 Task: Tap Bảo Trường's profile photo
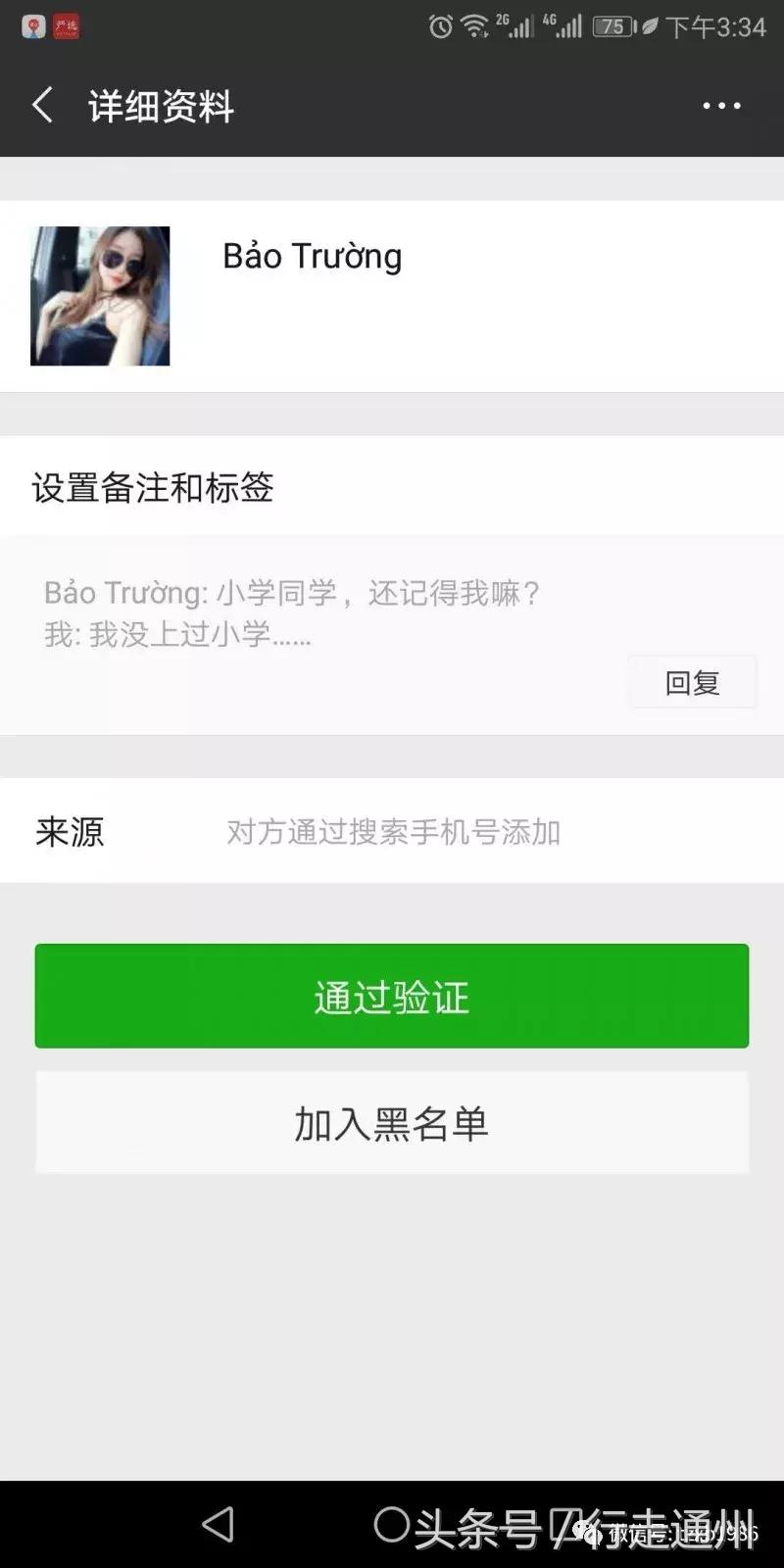click(x=100, y=296)
